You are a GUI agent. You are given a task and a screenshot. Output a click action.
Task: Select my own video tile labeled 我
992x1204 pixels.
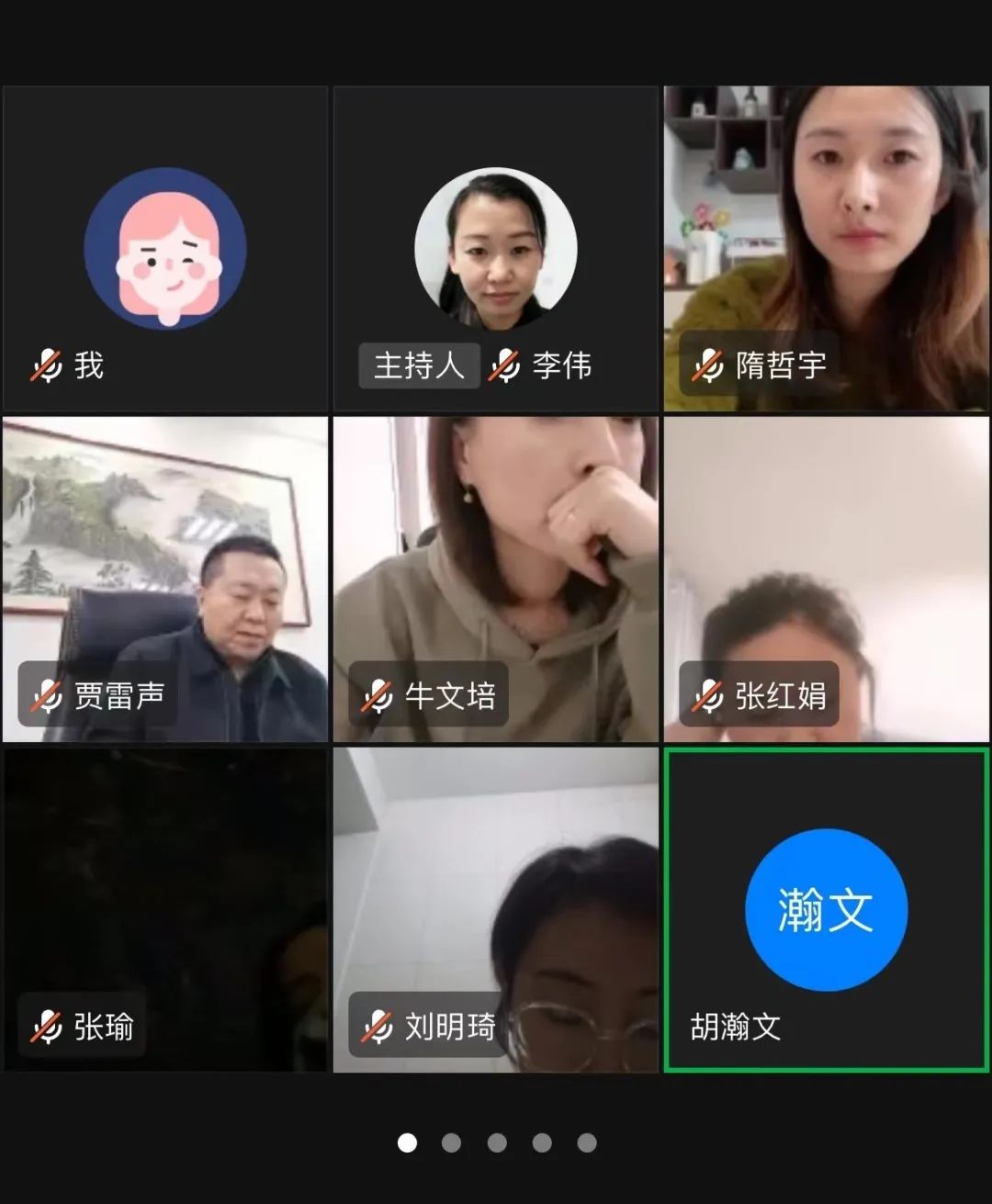tap(165, 248)
